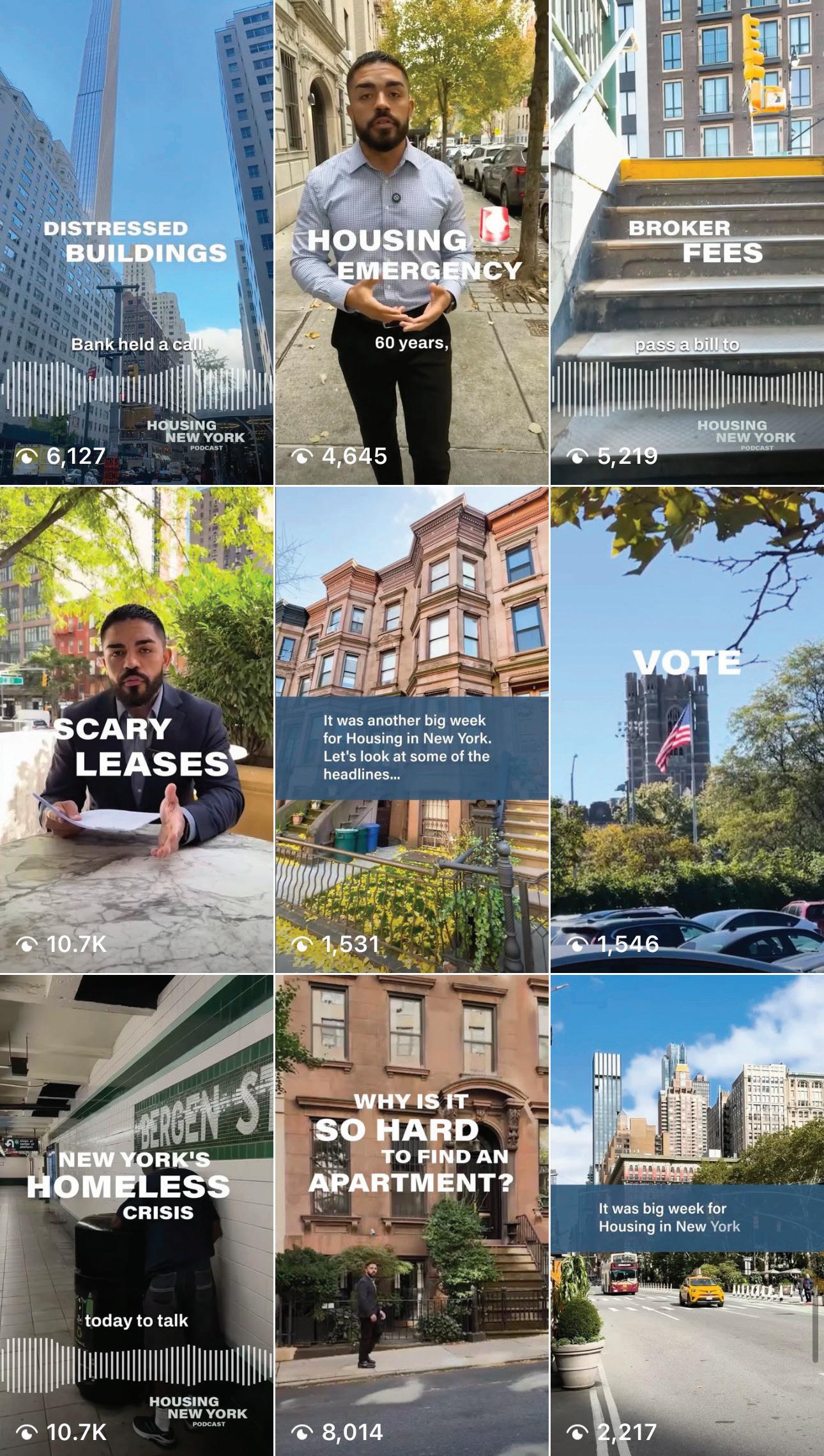The height and width of the screenshot is (1456, 824).
Task: Watch the Scary Leases reel
Action: click(x=137, y=730)
